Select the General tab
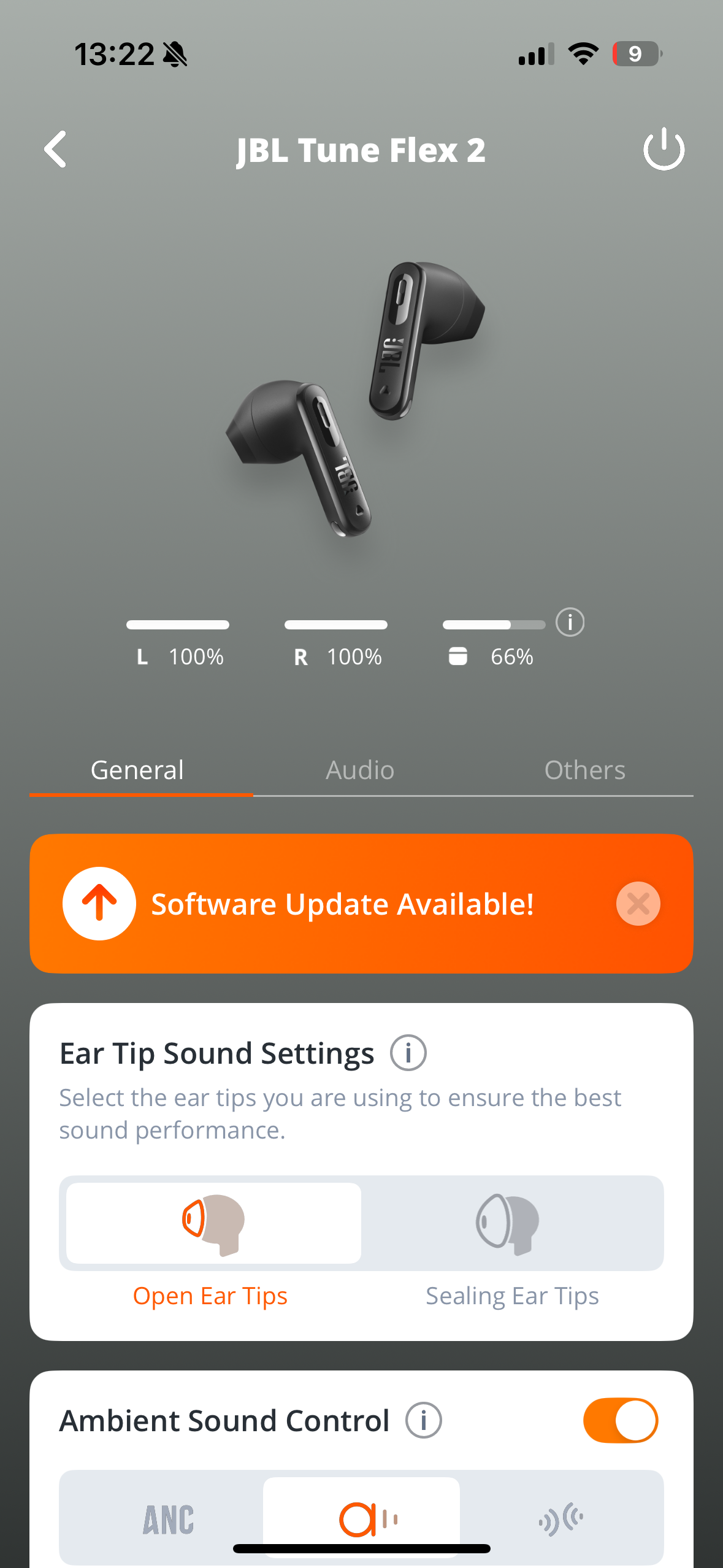 (x=137, y=770)
